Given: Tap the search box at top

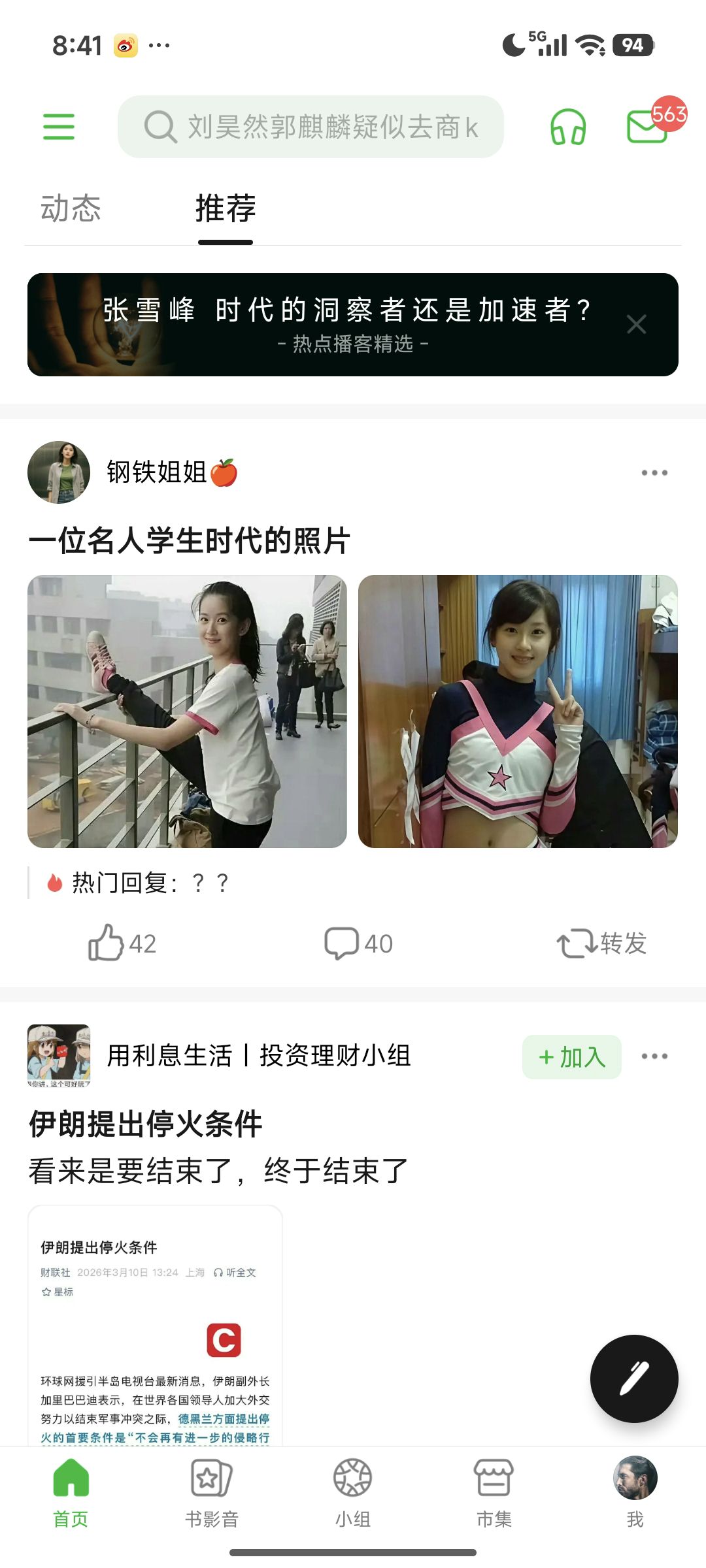Looking at the screenshot, I should point(311,127).
